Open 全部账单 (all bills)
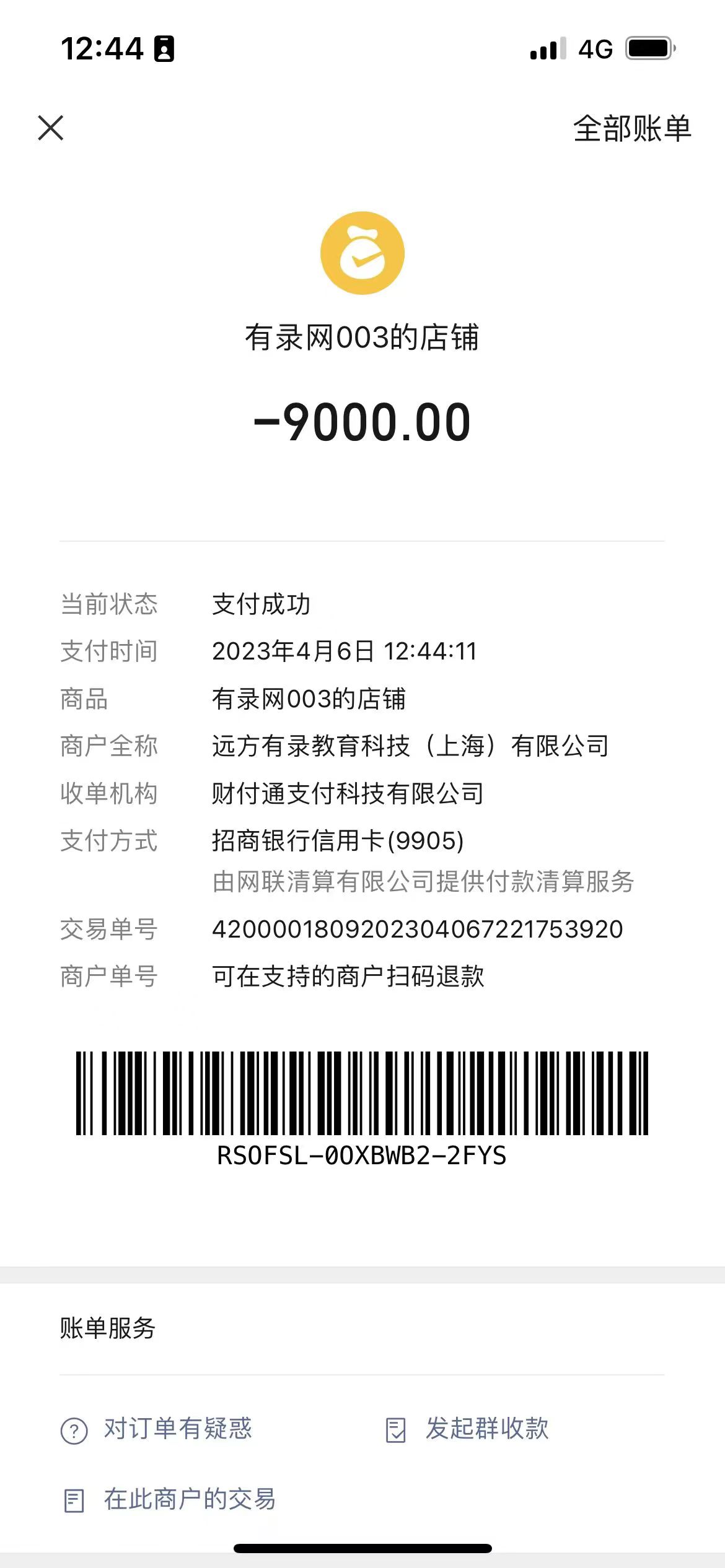The width and height of the screenshot is (725, 1568). point(631,129)
